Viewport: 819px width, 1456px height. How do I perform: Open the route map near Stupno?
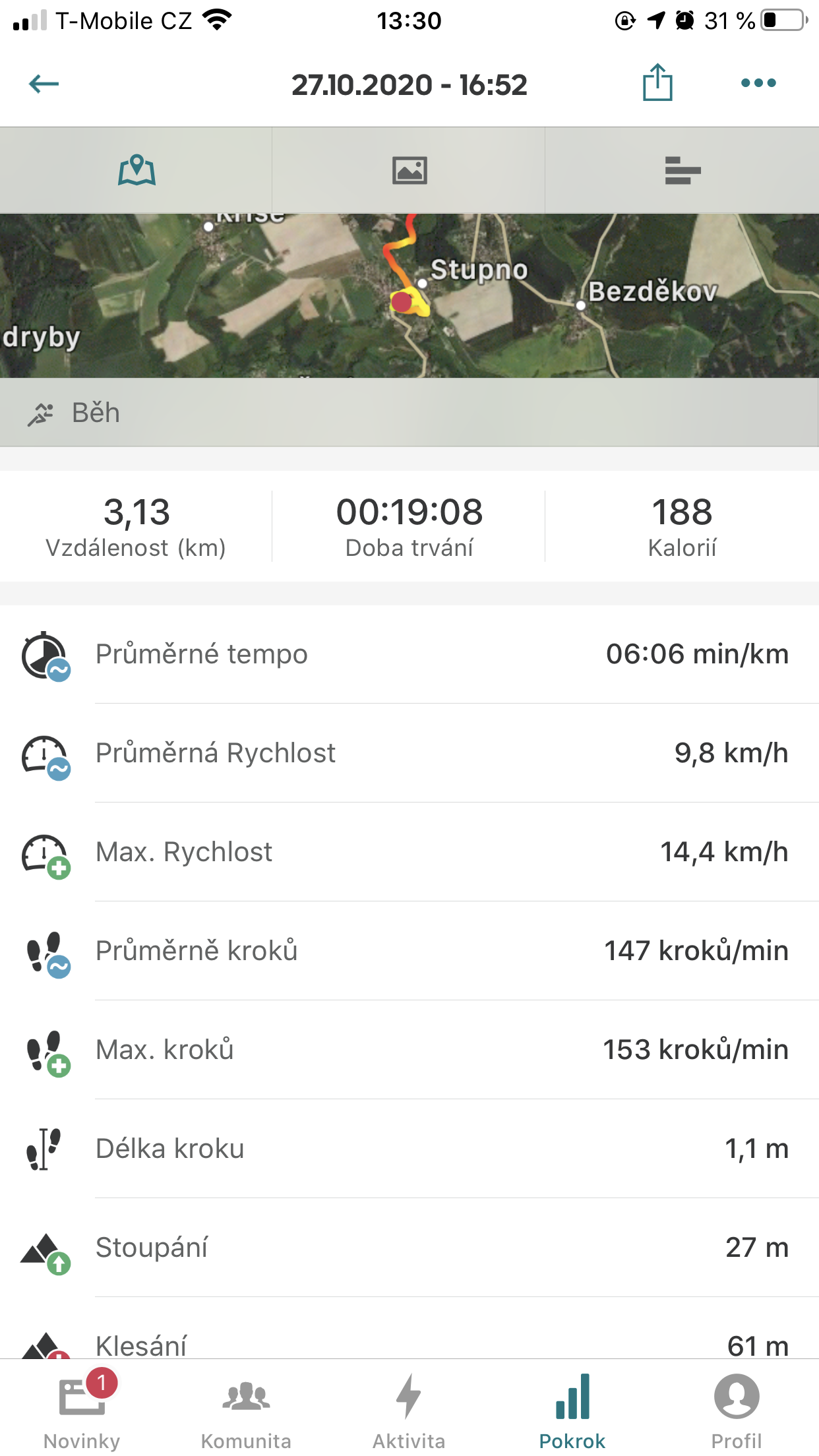point(409,295)
